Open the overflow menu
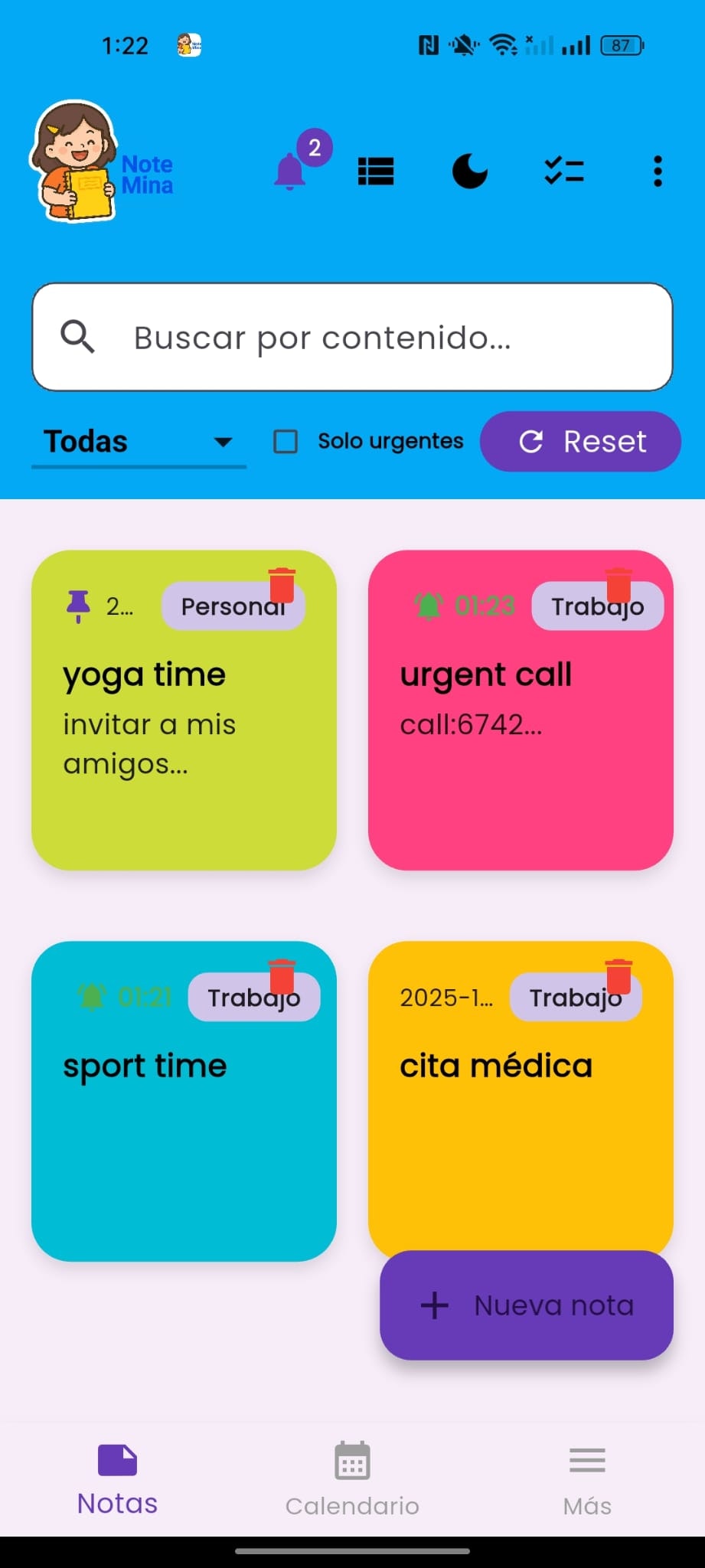705x1568 pixels. point(658,171)
